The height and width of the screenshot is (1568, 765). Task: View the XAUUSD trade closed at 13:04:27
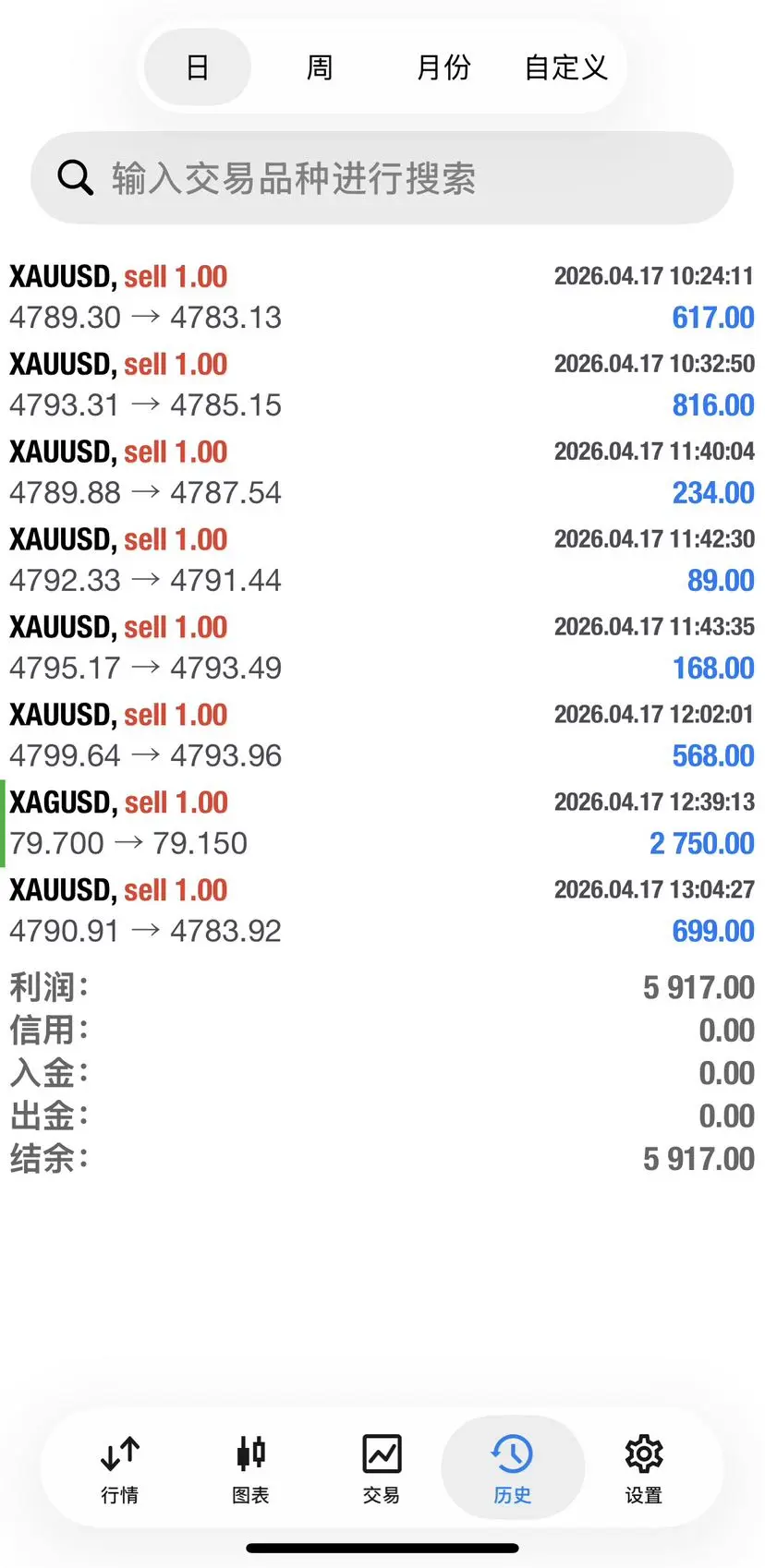pyautogui.click(x=382, y=911)
